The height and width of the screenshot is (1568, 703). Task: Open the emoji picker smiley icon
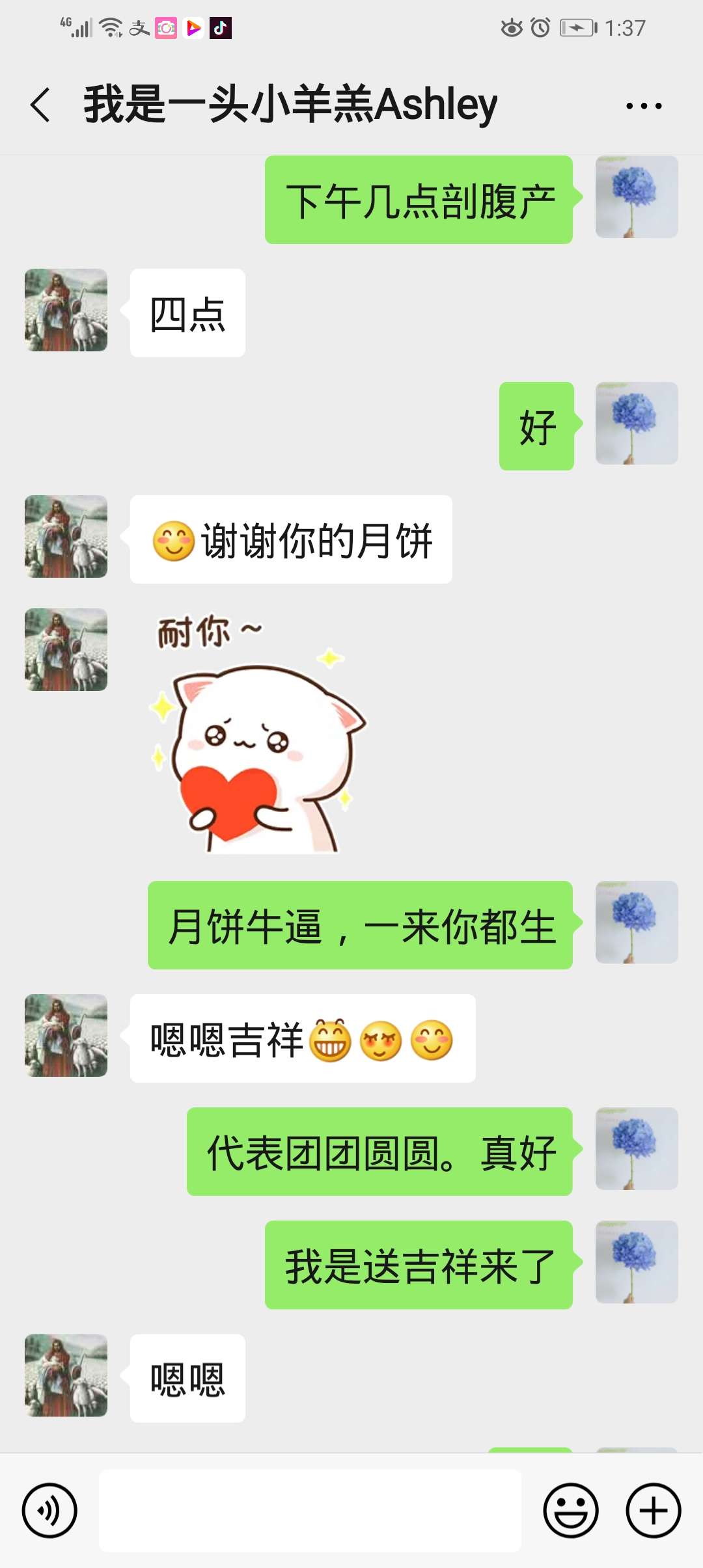point(571,1511)
